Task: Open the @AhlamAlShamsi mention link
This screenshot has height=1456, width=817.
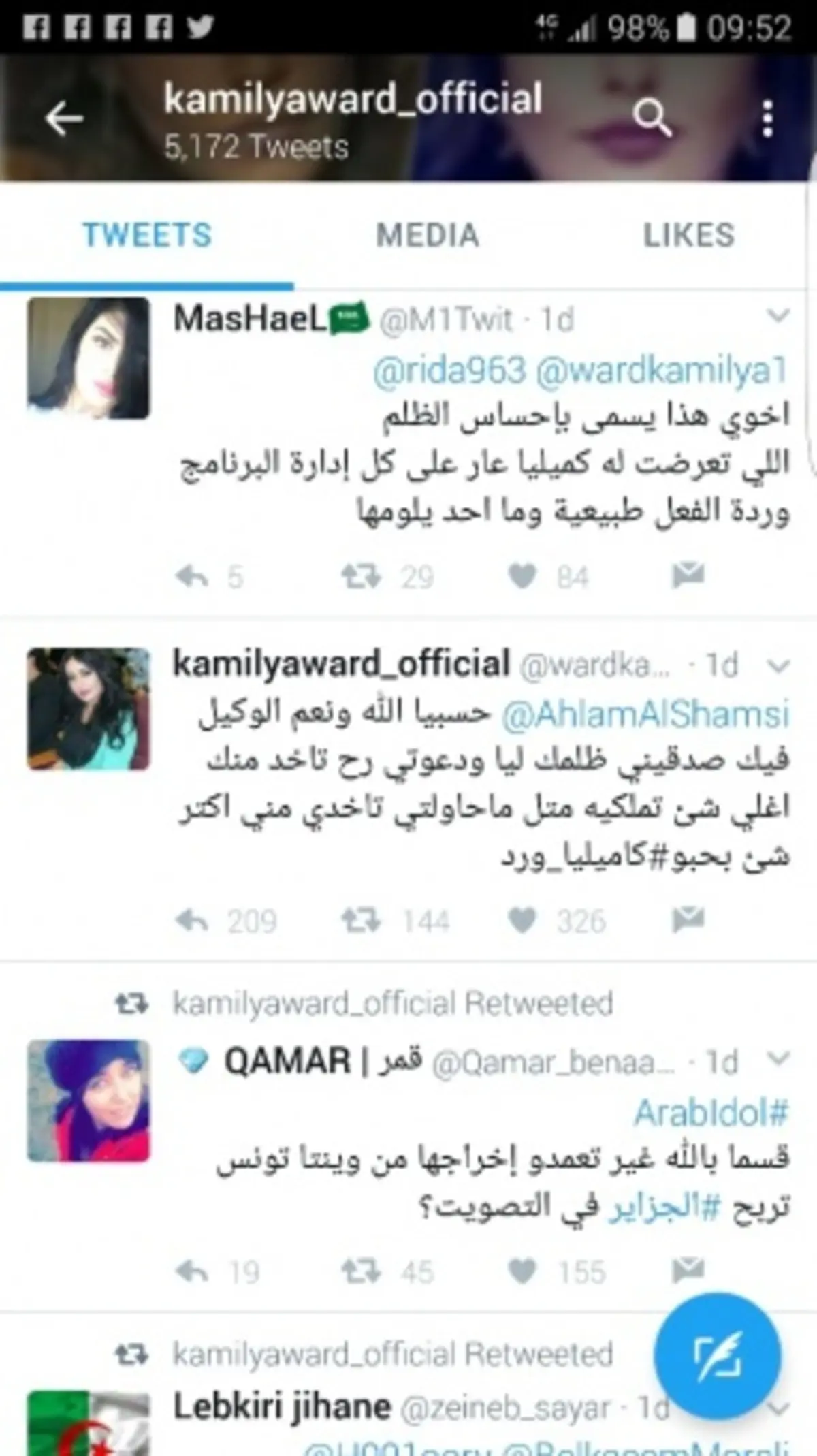Action: [645, 715]
